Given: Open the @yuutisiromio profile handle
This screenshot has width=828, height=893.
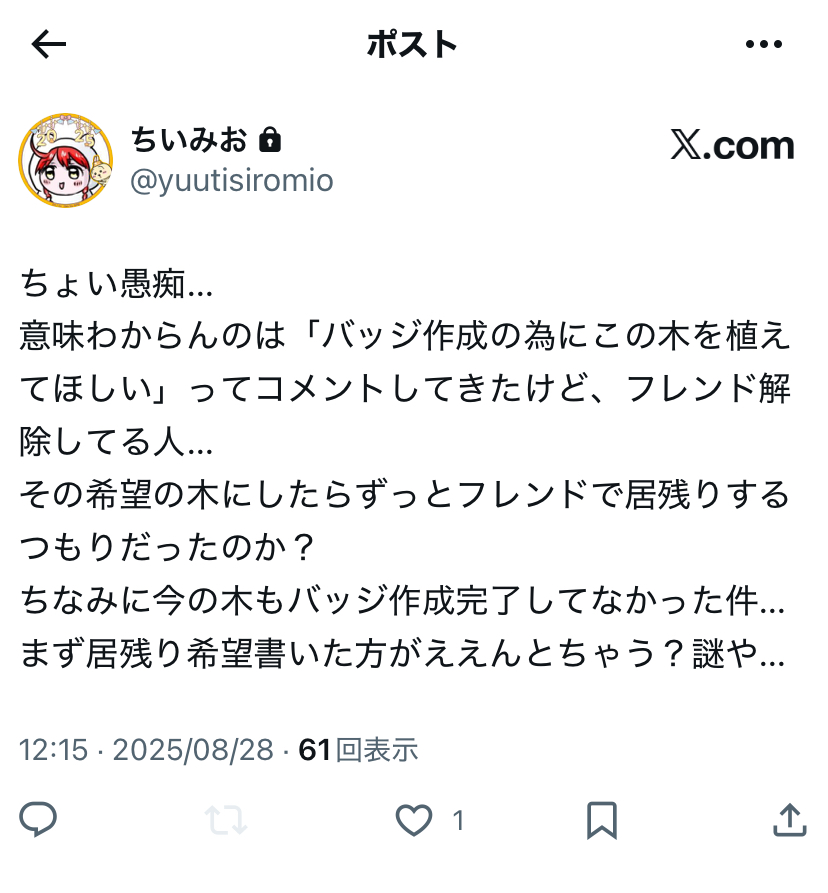Looking at the screenshot, I should [232, 180].
